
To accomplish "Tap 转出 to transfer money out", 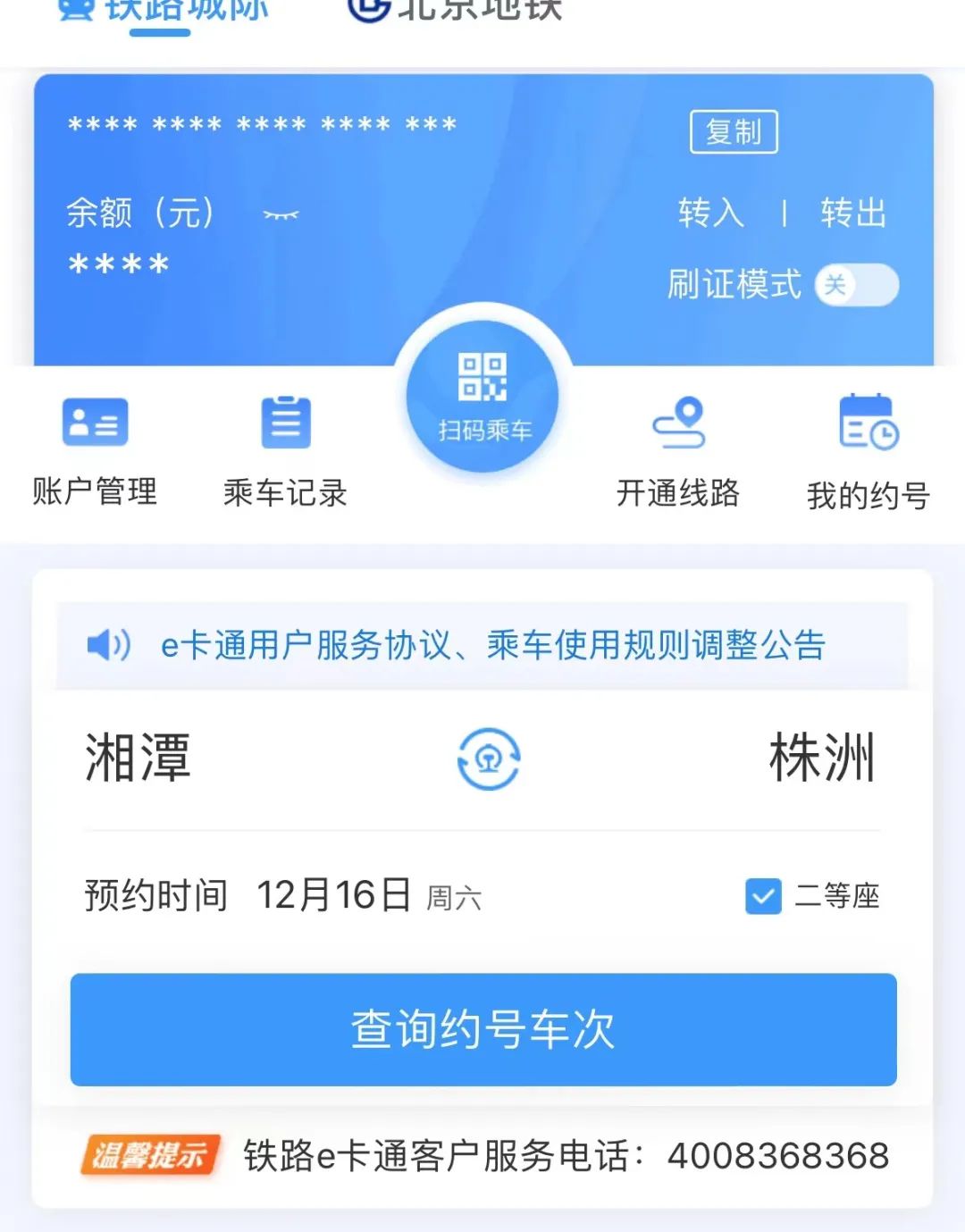I will (x=853, y=214).
